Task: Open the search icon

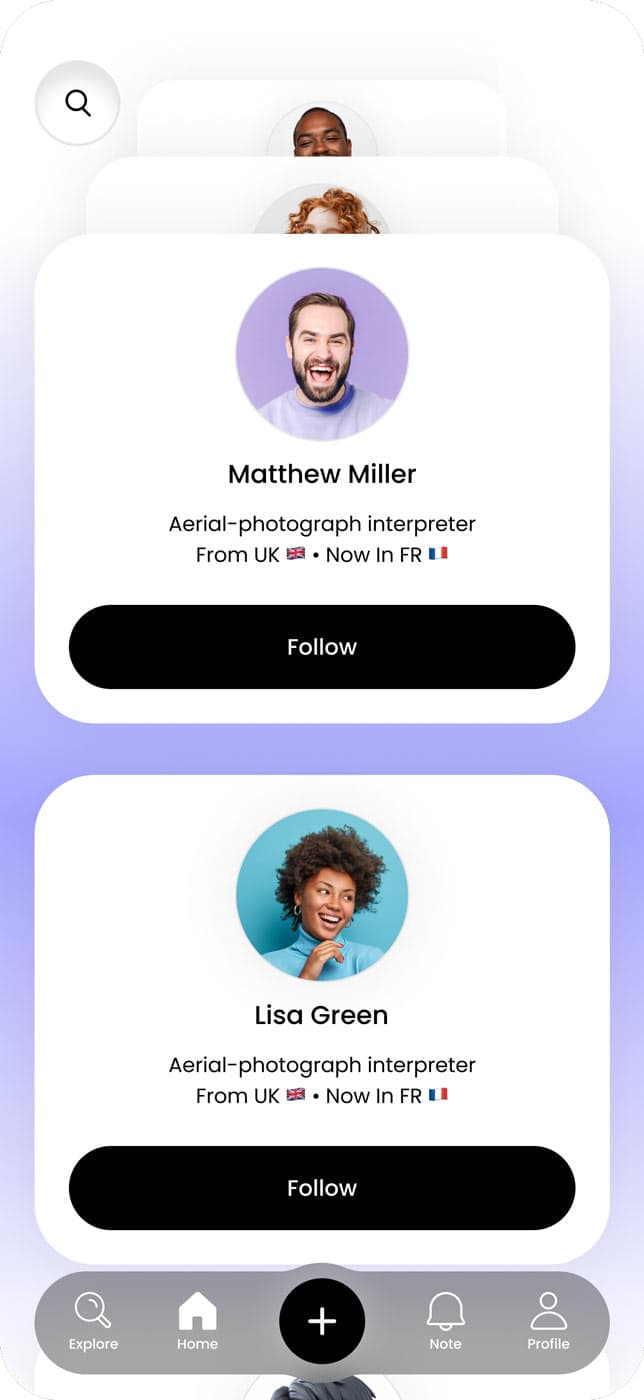Action: 78,103
